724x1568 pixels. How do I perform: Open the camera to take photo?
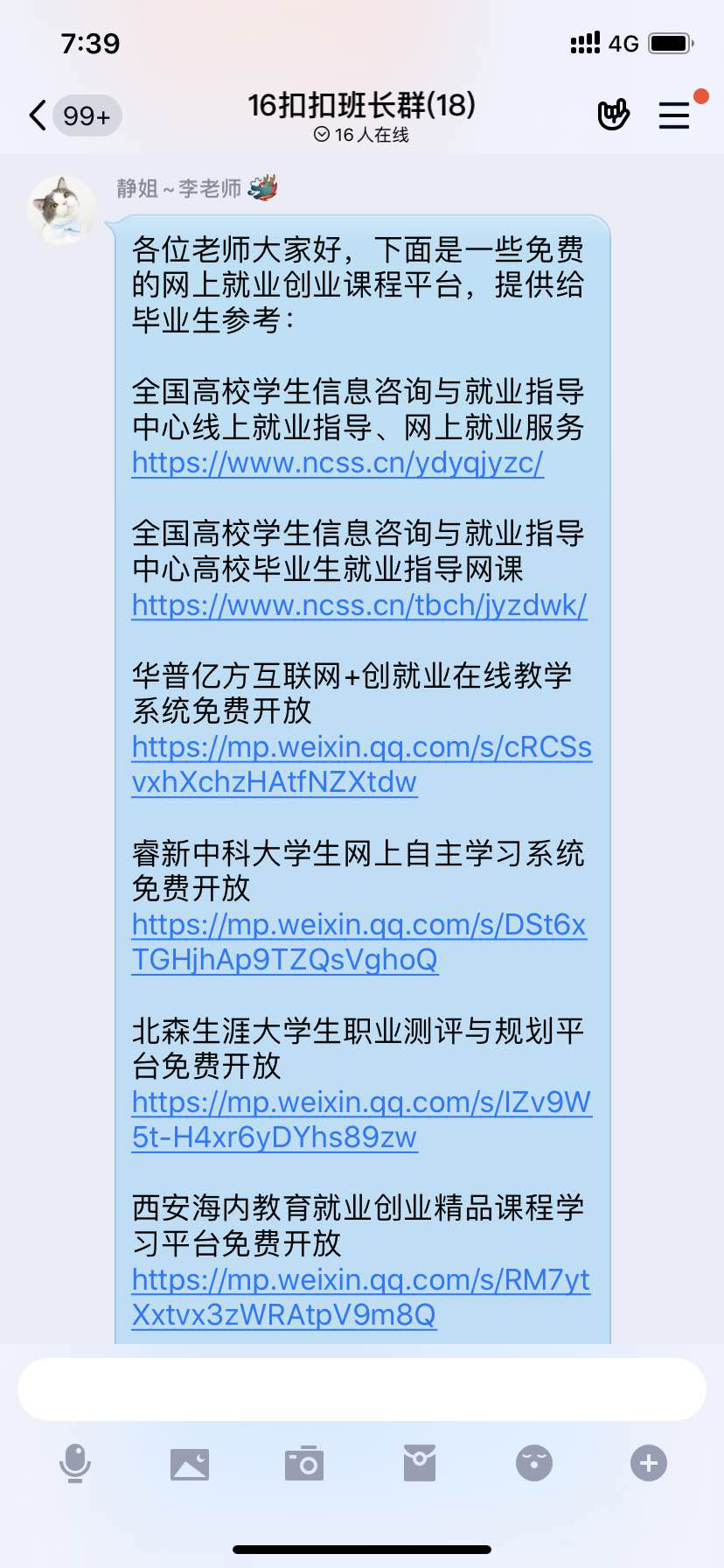304,1463
